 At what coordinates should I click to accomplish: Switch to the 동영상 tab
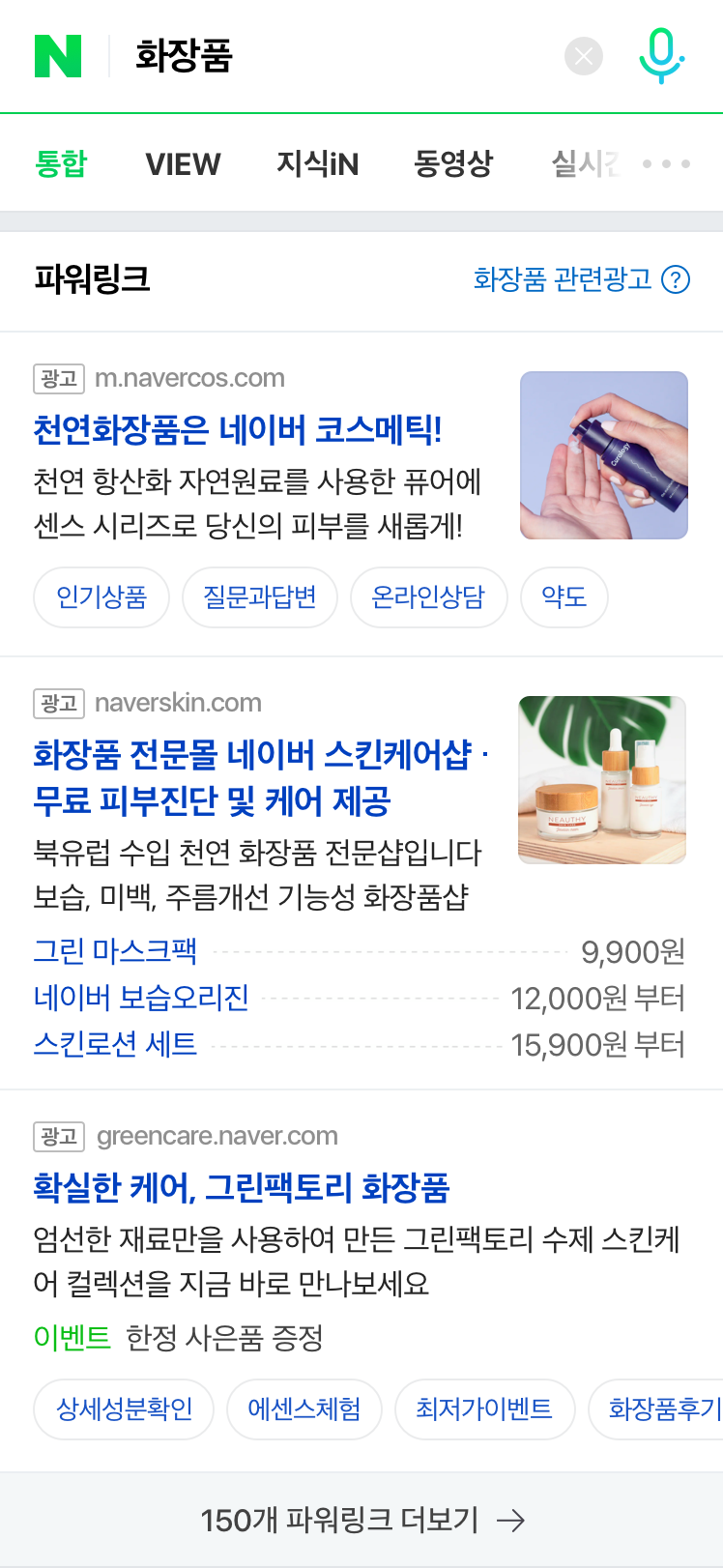[x=452, y=164]
